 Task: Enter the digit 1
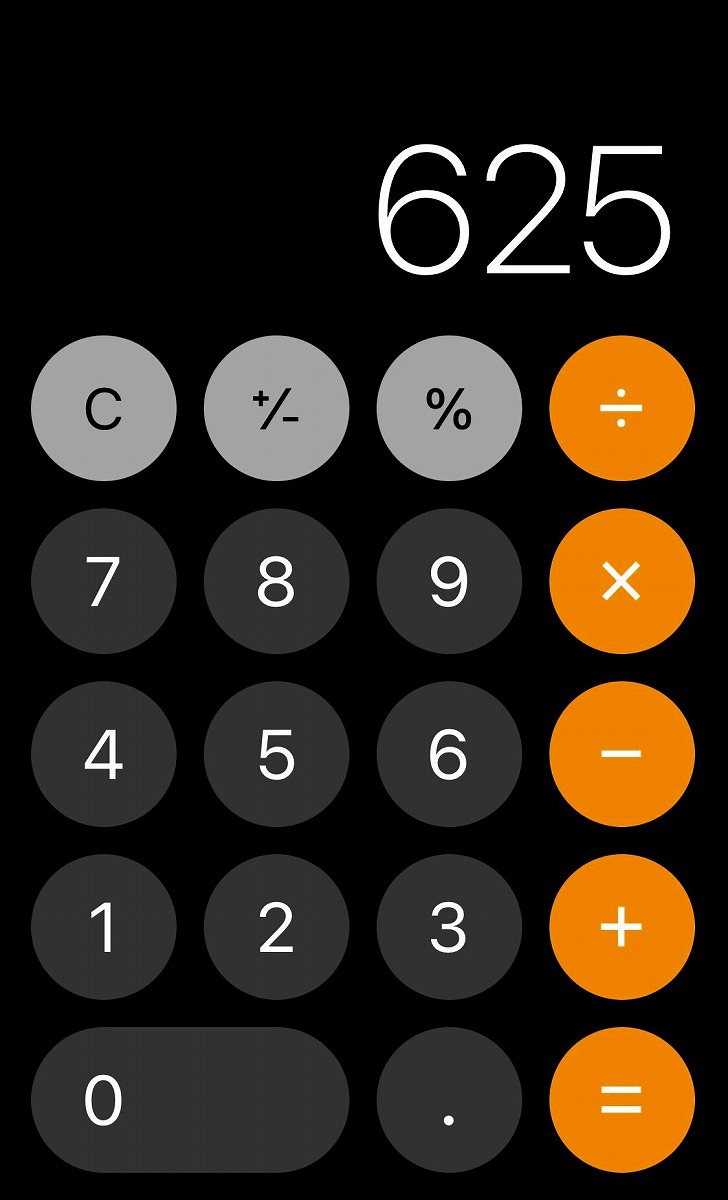[104, 927]
